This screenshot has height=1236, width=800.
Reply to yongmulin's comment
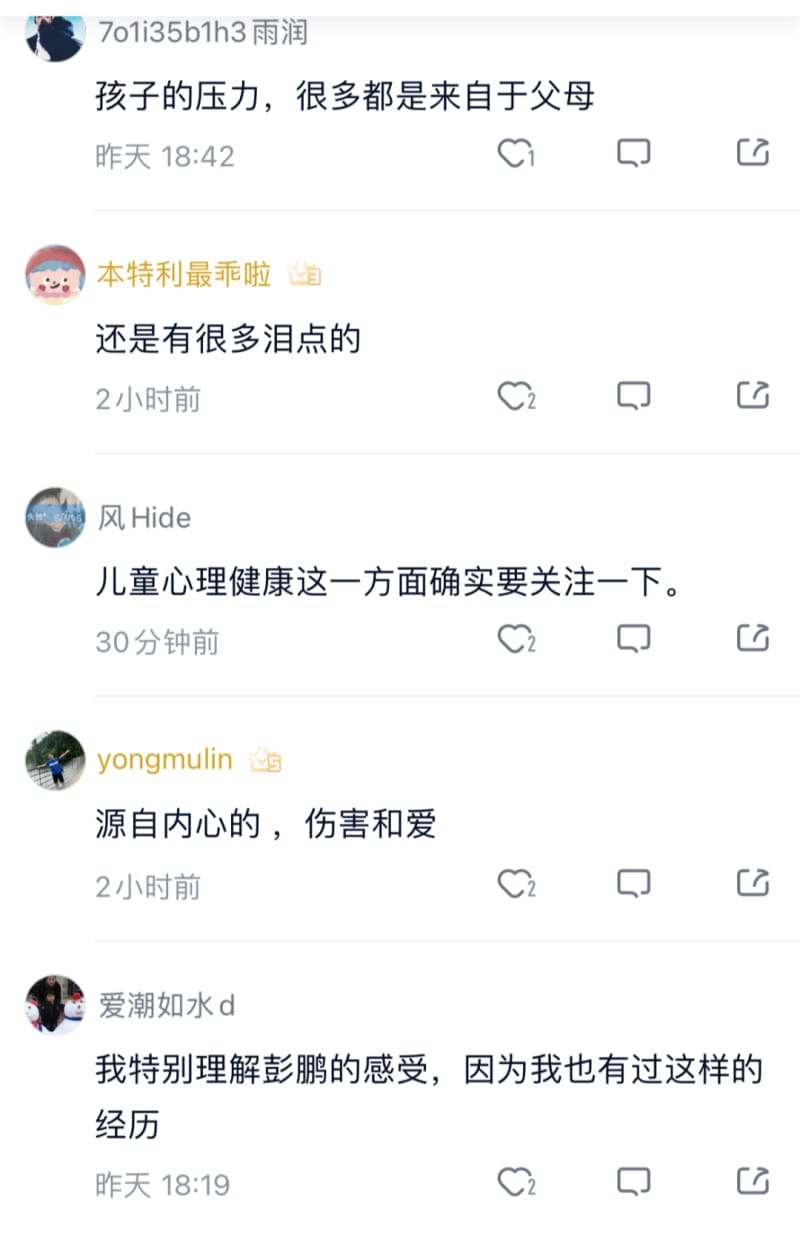[633, 883]
